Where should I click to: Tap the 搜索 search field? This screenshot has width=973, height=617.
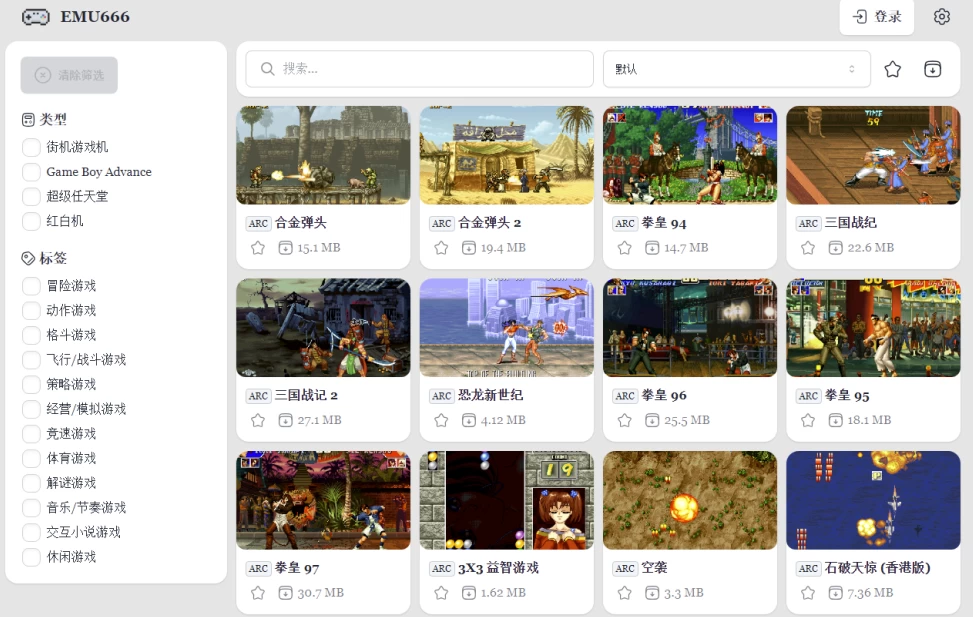click(x=420, y=69)
